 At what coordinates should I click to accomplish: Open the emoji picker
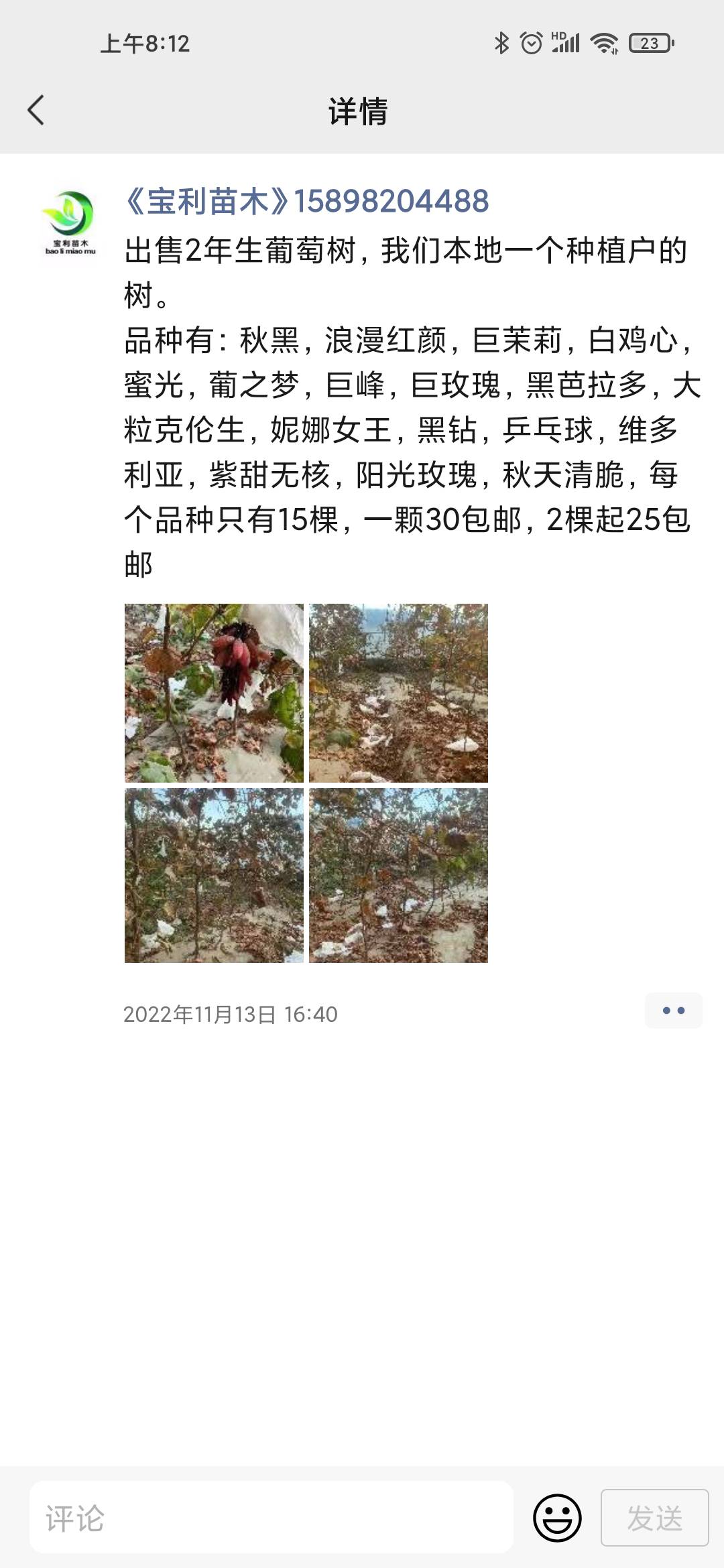(557, 1518)
